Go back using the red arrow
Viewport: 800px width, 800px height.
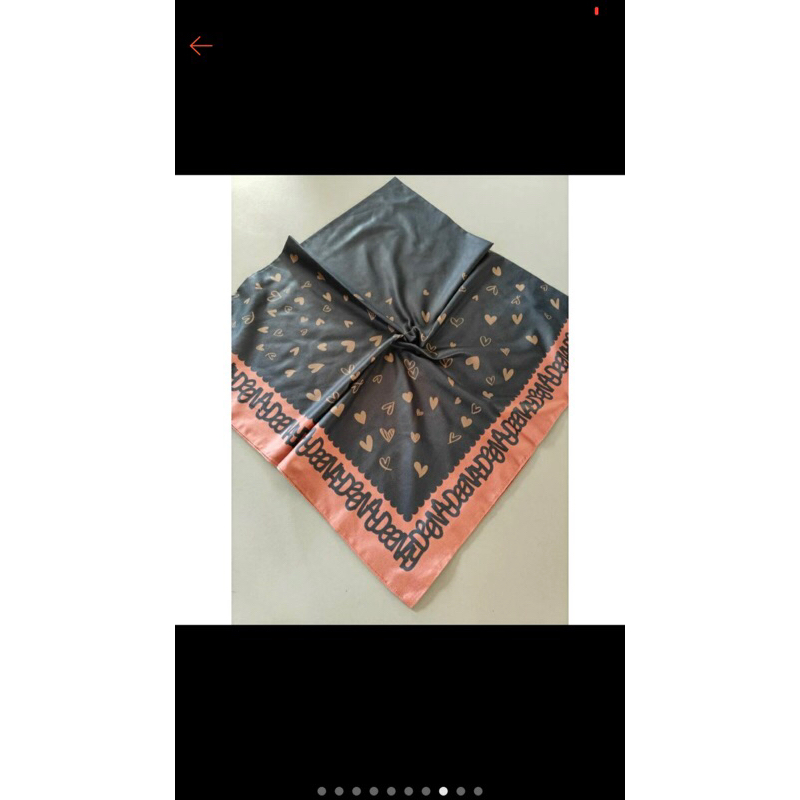click(x=201, y=45)
